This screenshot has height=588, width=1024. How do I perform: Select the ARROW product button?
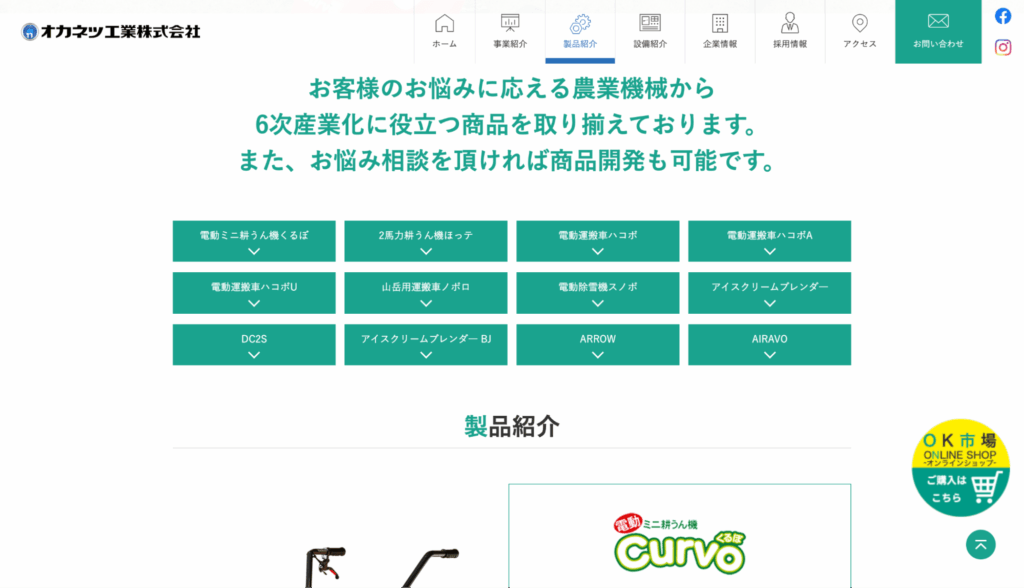click(598, 345)
